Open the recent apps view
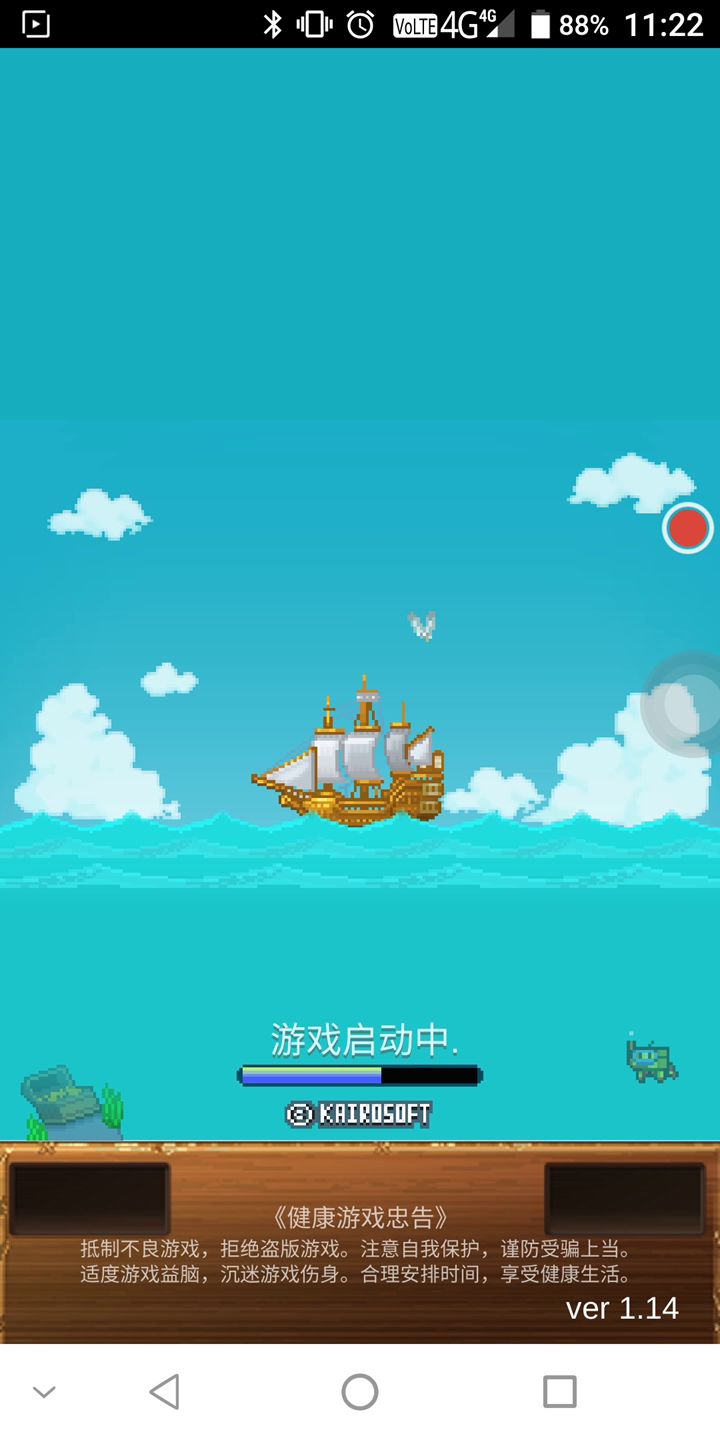 click(x=559, y=1391)
